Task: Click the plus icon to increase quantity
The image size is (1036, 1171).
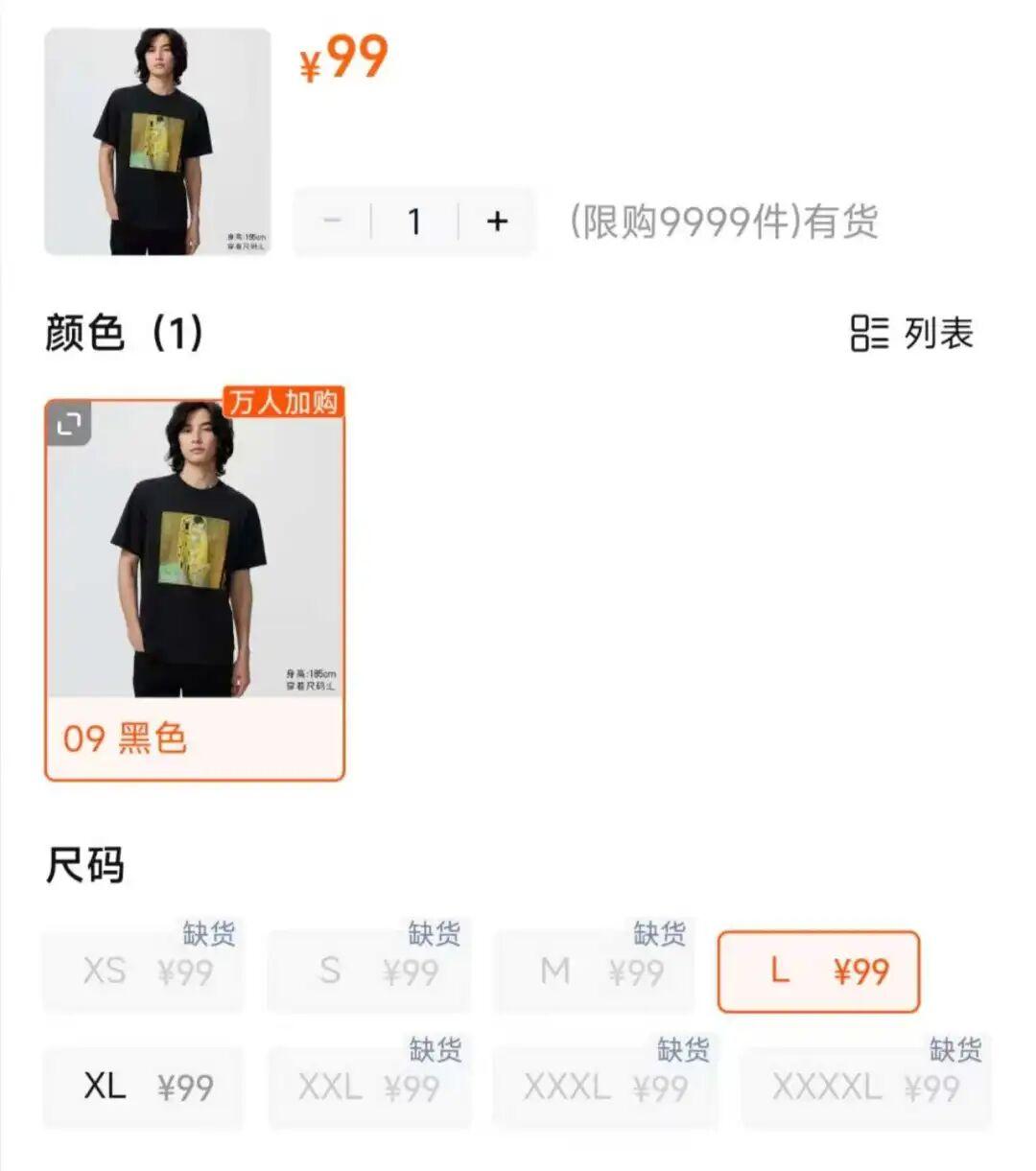Action: tap(497, 220)
